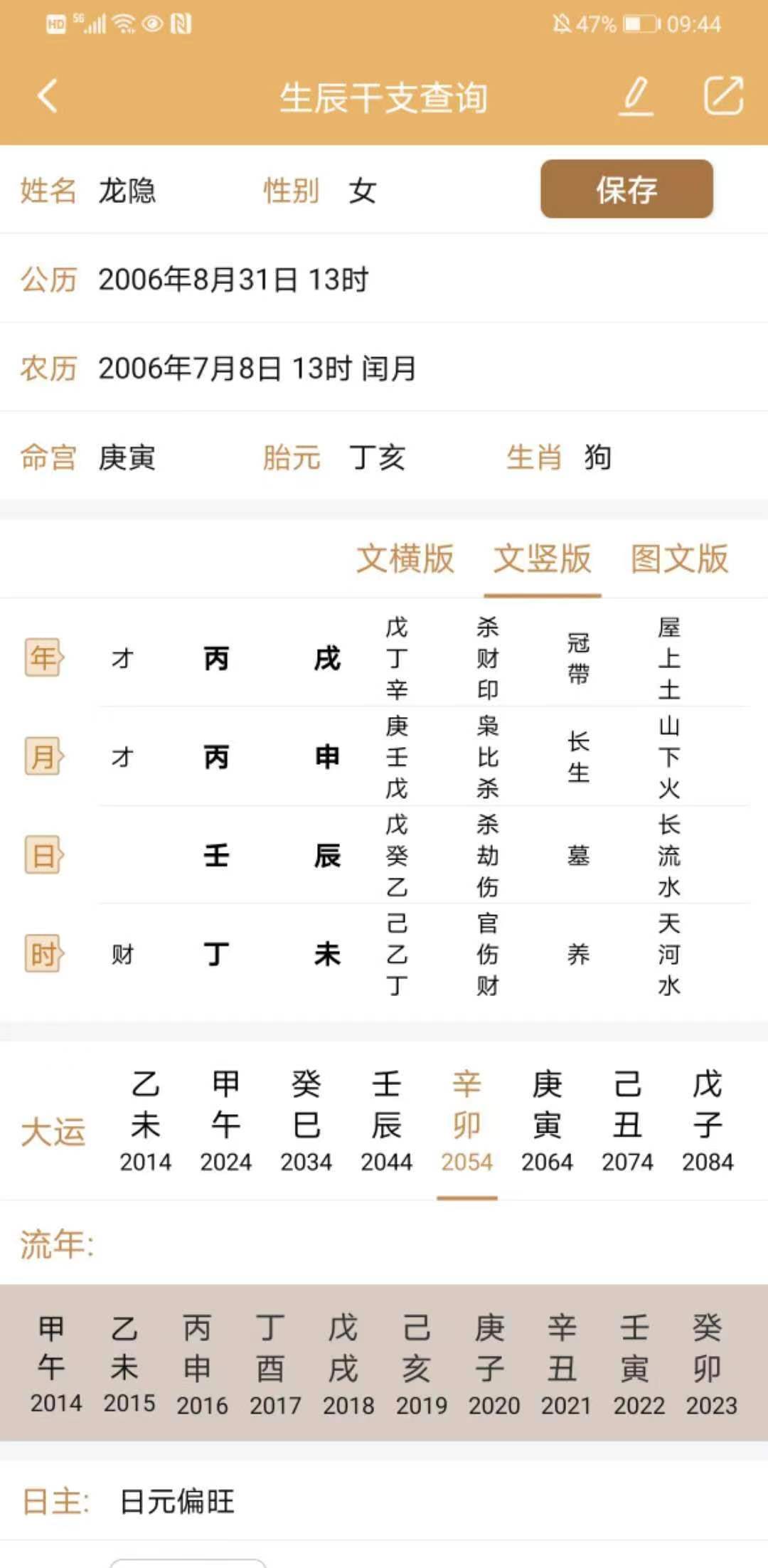Choose the 流年 戊戌 2018
Screen dimensions: 768x1568
pos(348,1365)
